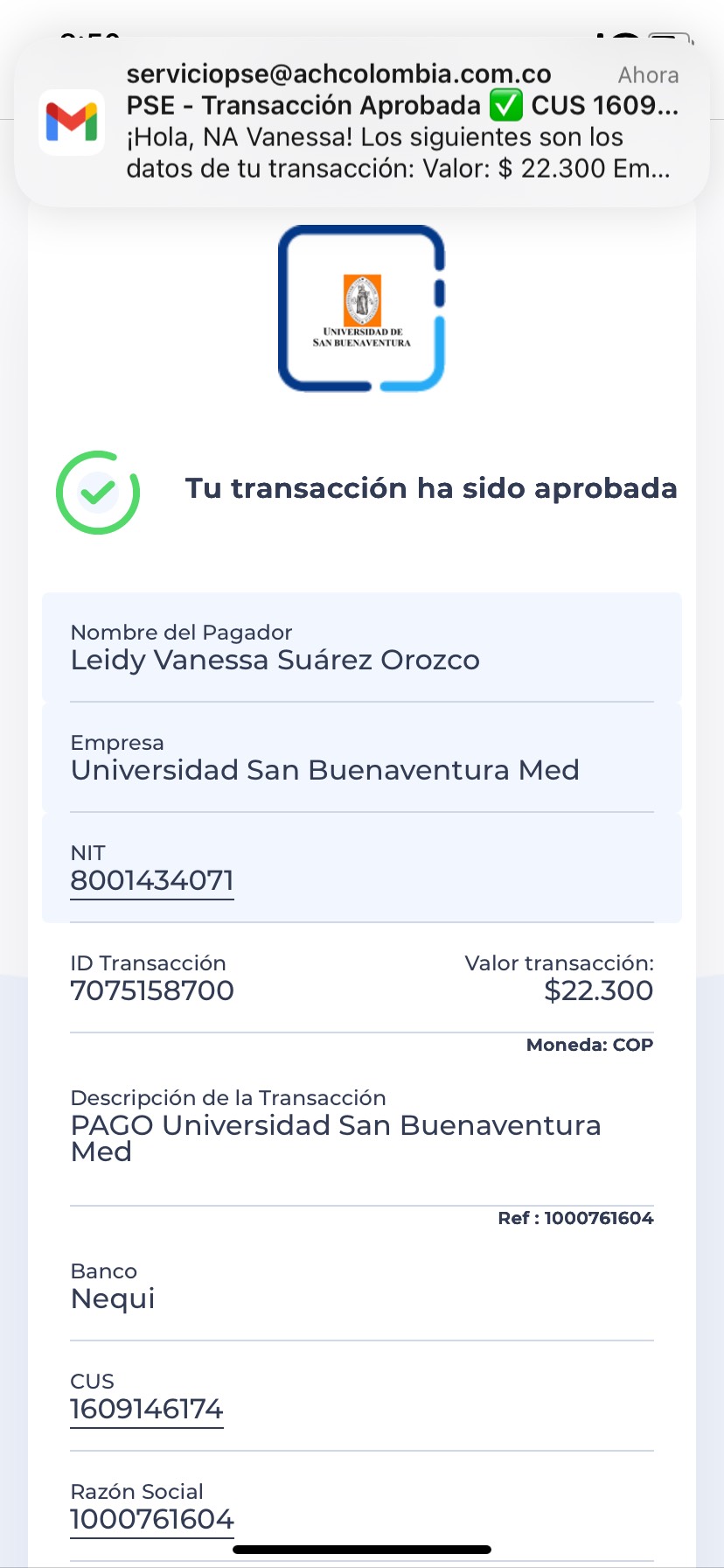Tap the underlined CUS number 1609146174
Viewport: 724px width, 1568px height.
(x=147, y=1409)
